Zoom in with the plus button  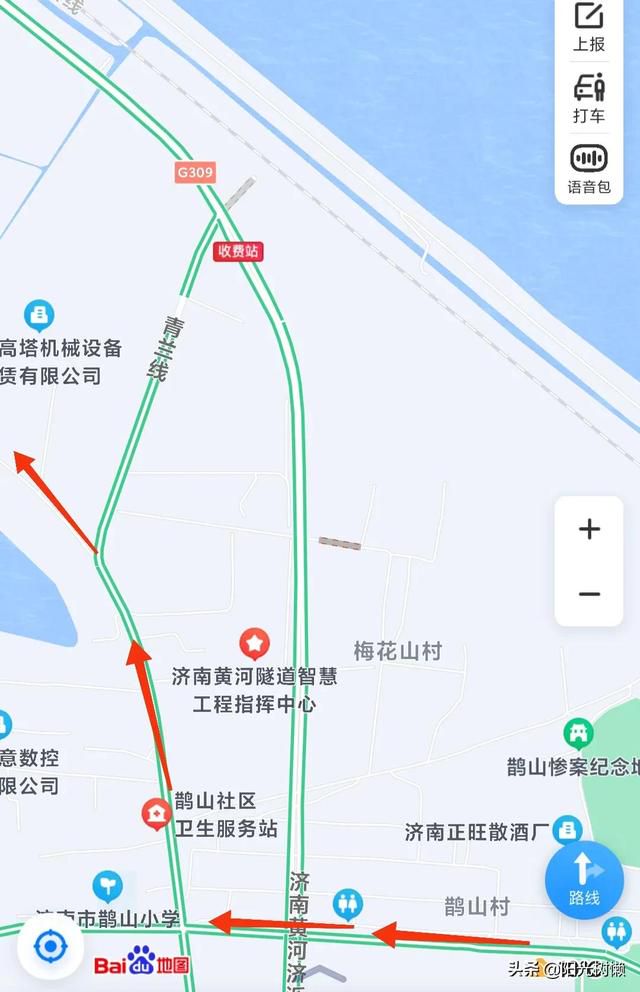tap(589, 529)
